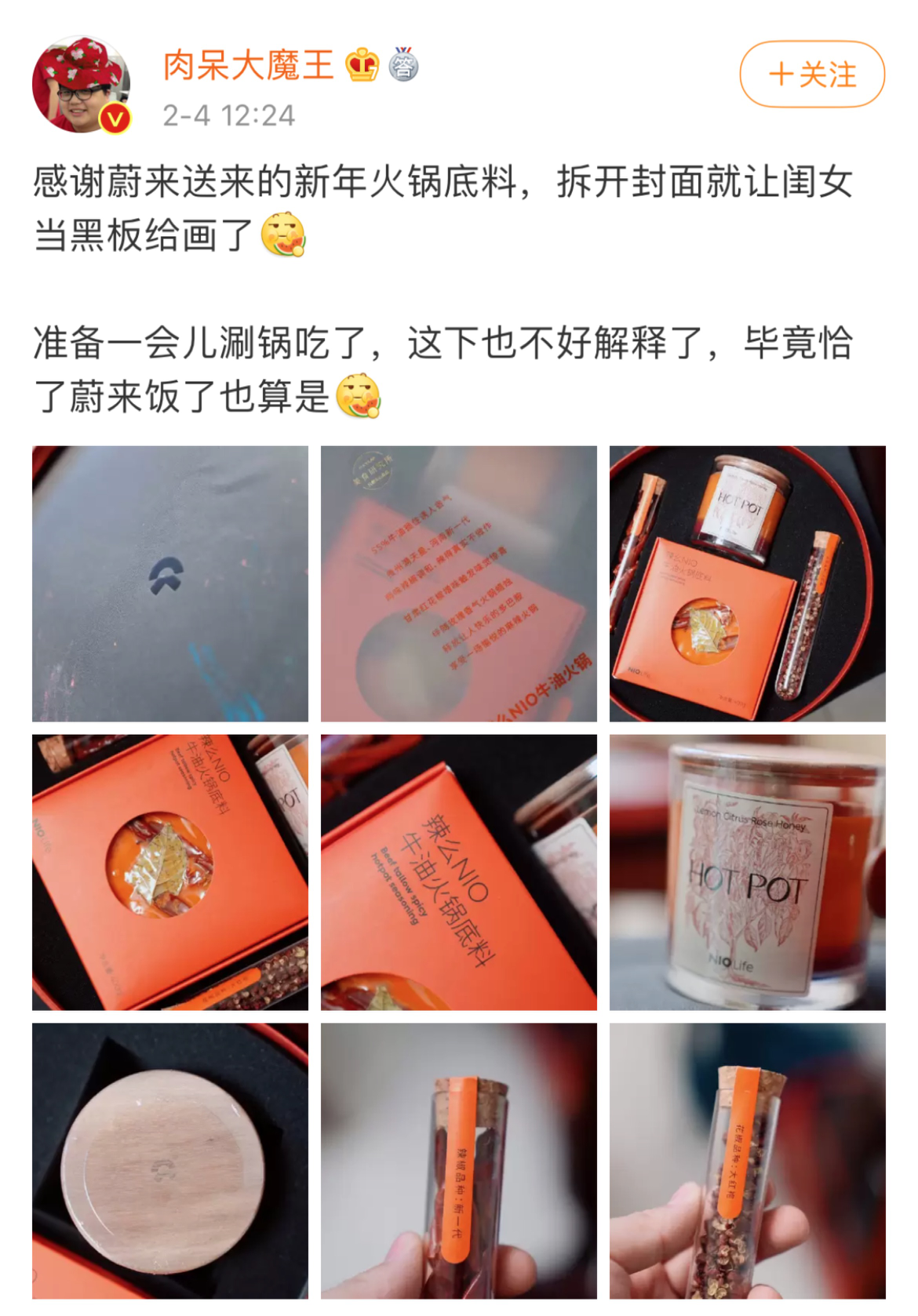View the Sichuan peppercorn tube photo
Screen dimensions: 918x1316
coord(747,1161)
